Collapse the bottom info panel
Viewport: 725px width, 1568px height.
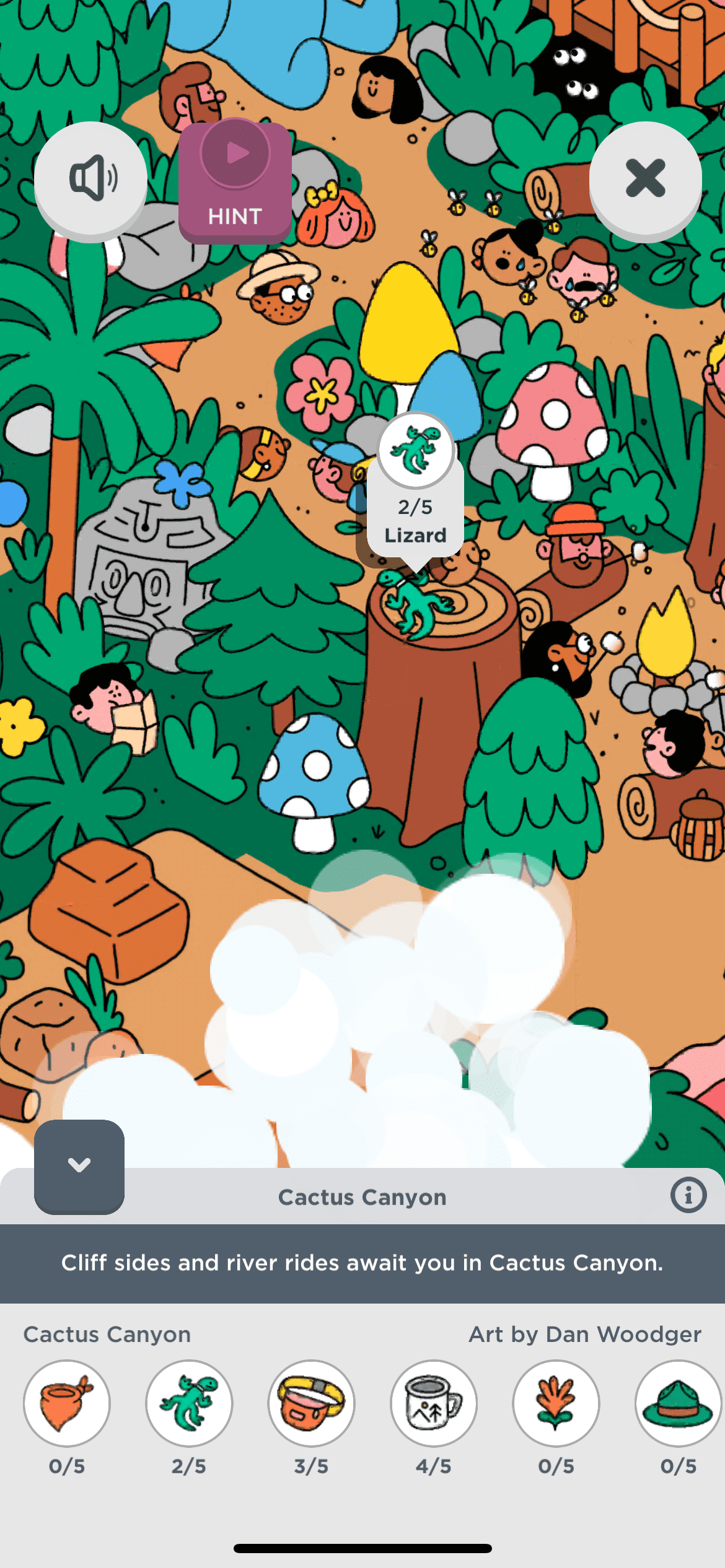tap(79, 1165)
